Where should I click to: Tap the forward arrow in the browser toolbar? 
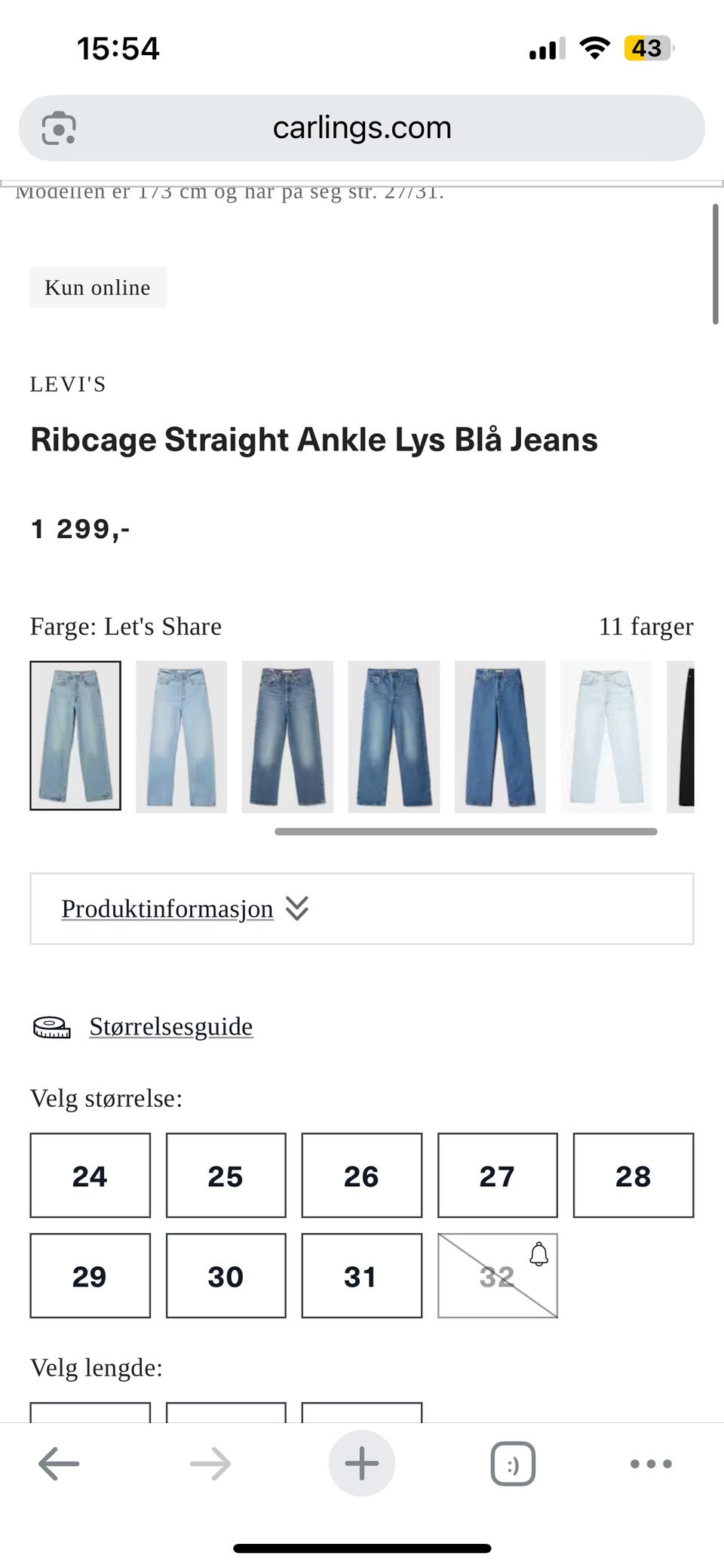(211, 1462)
